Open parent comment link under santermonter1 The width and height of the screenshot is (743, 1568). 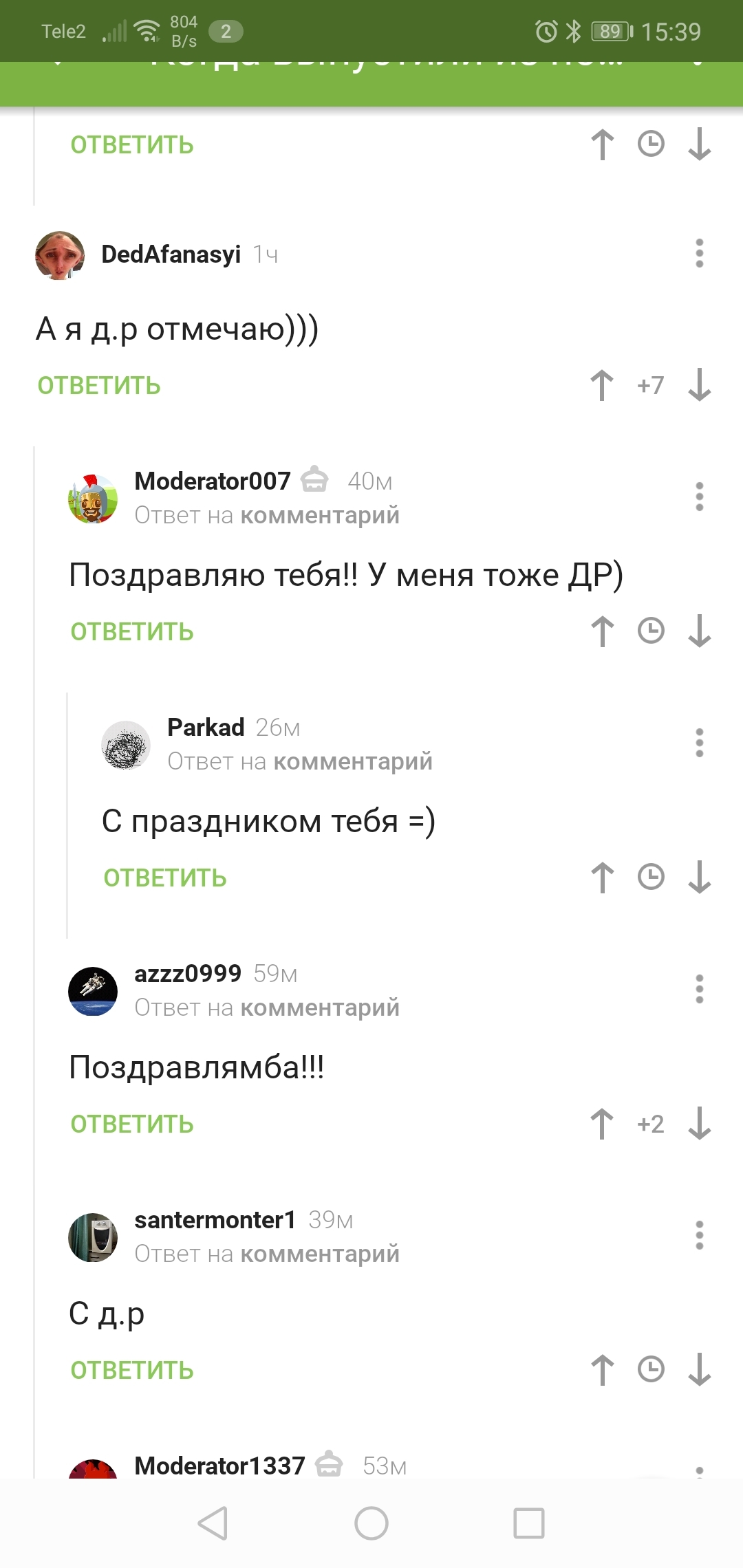pyautogui.click(x=319, y=1254)
